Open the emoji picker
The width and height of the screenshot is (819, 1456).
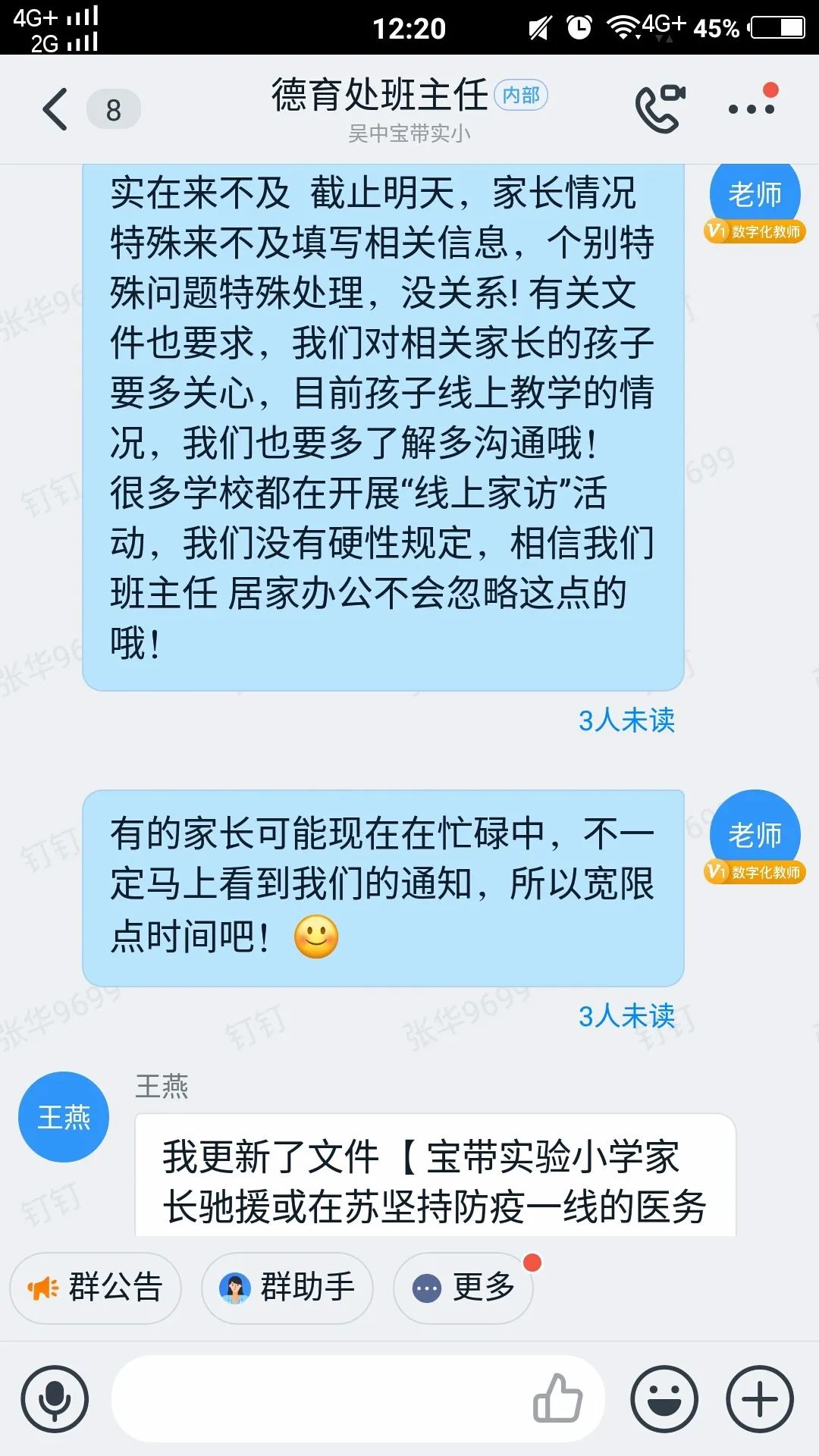[664, 1399]
